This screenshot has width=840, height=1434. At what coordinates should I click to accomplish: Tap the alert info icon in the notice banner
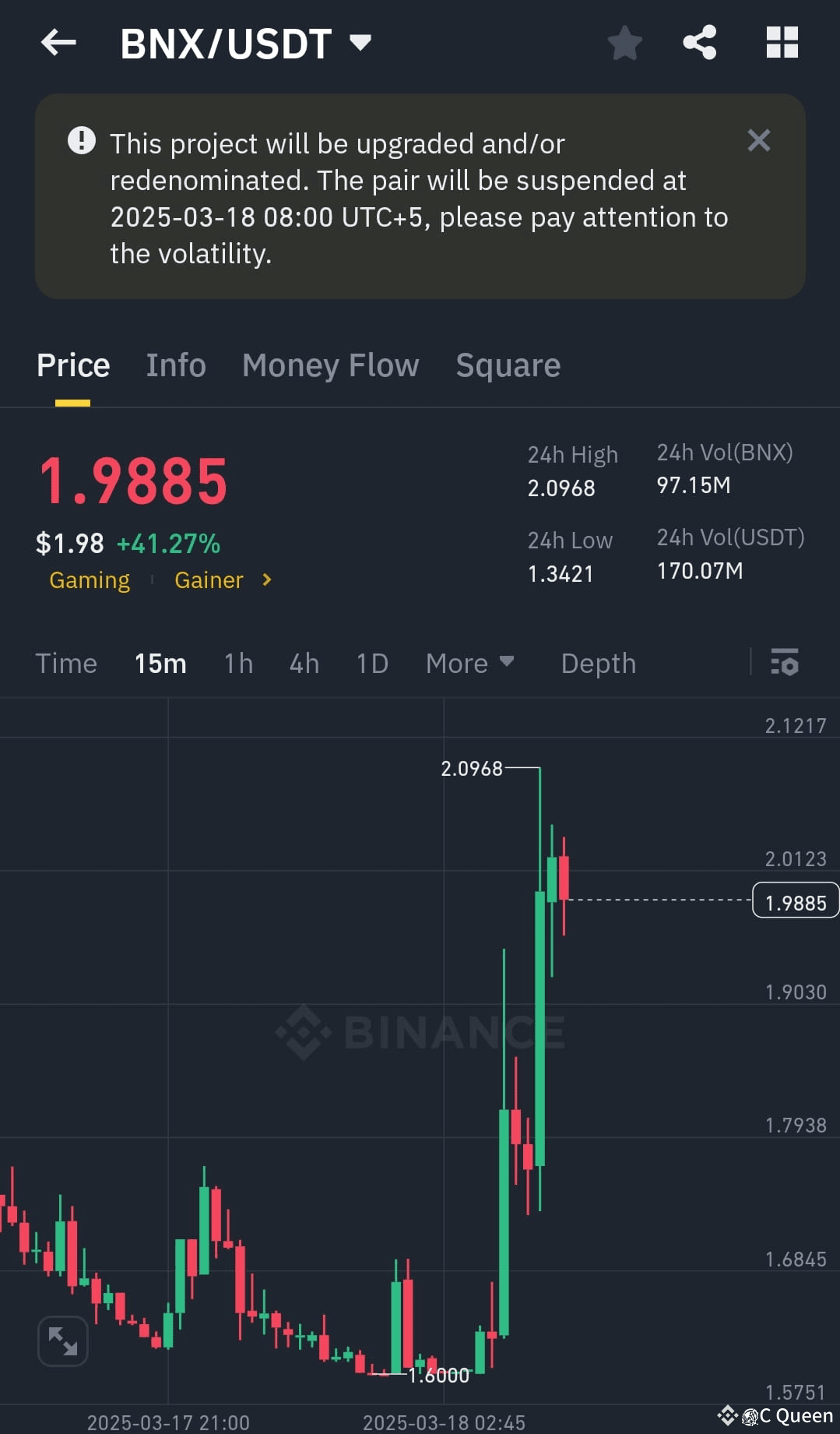(x=80, y=141)
